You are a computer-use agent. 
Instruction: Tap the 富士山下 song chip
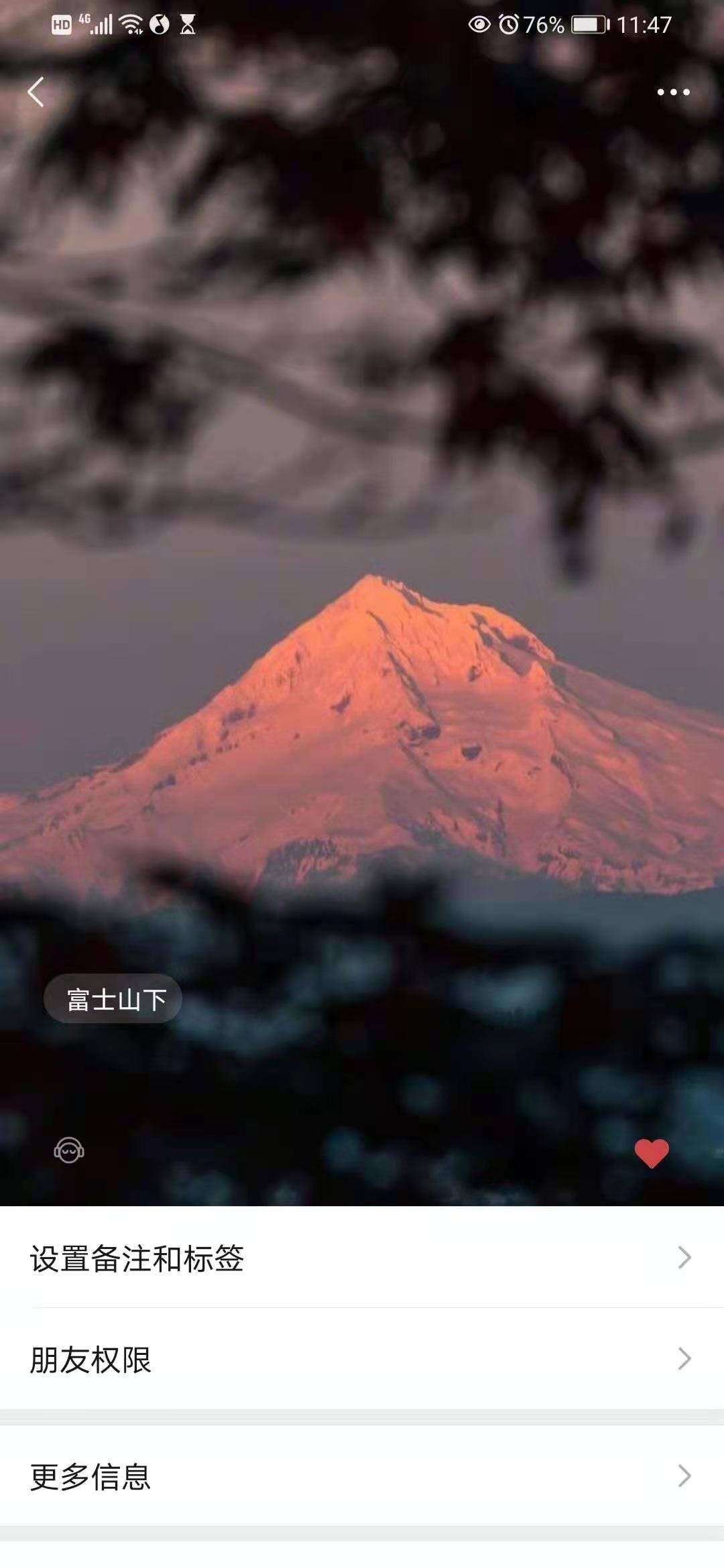click(113, 999)
